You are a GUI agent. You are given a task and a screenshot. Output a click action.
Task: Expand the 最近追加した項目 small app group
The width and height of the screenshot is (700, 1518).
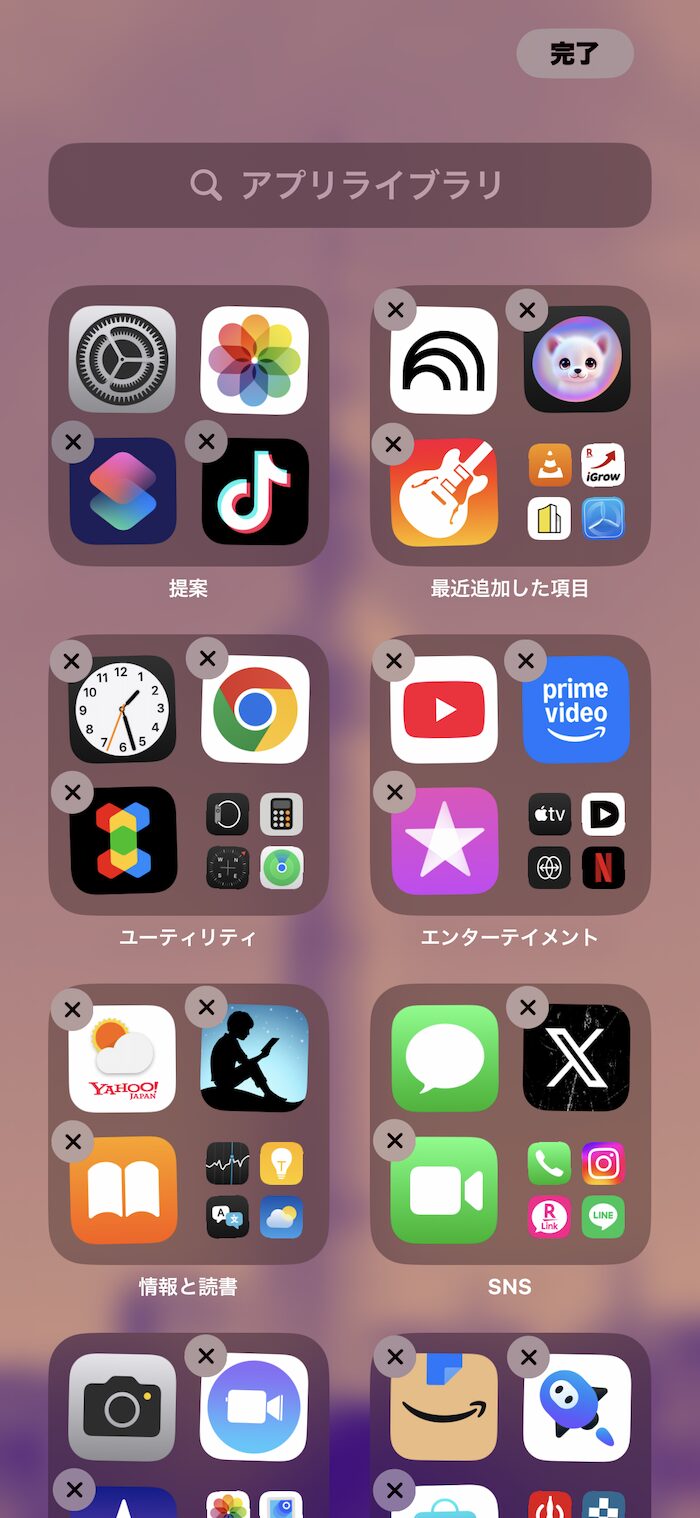(577, 492)
